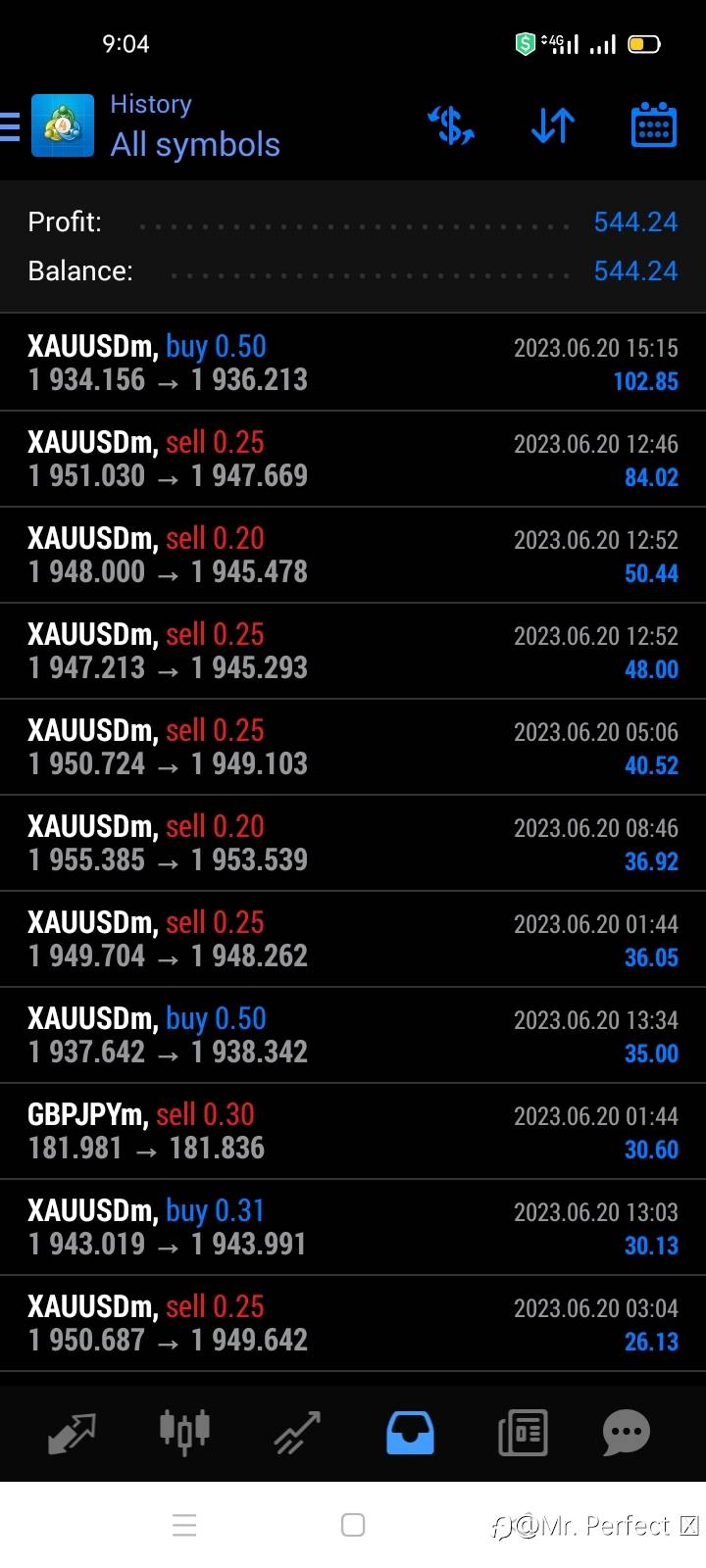Screen dimensions: 706x1568
Task: Tap the system home button
Action: click(x=353, y=1525)
